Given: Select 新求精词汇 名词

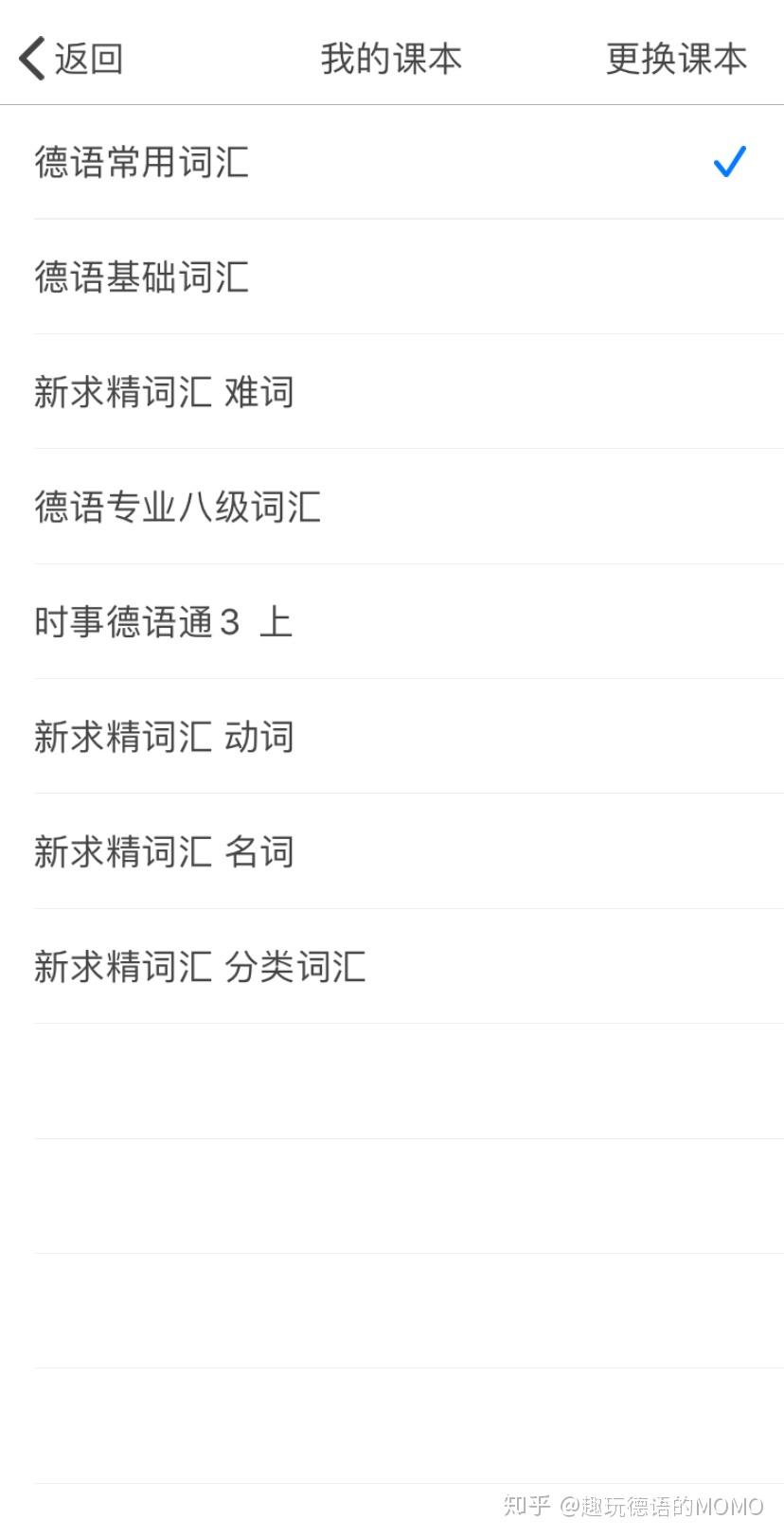Looking at the screenshot, I should tap(164, 851).
